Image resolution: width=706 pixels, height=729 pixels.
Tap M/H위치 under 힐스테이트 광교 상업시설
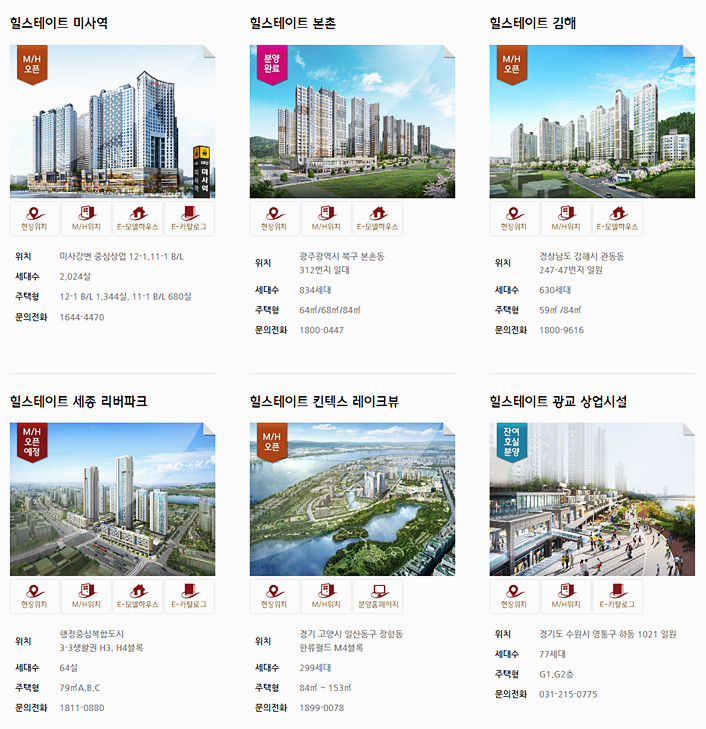tap(566, 596)
